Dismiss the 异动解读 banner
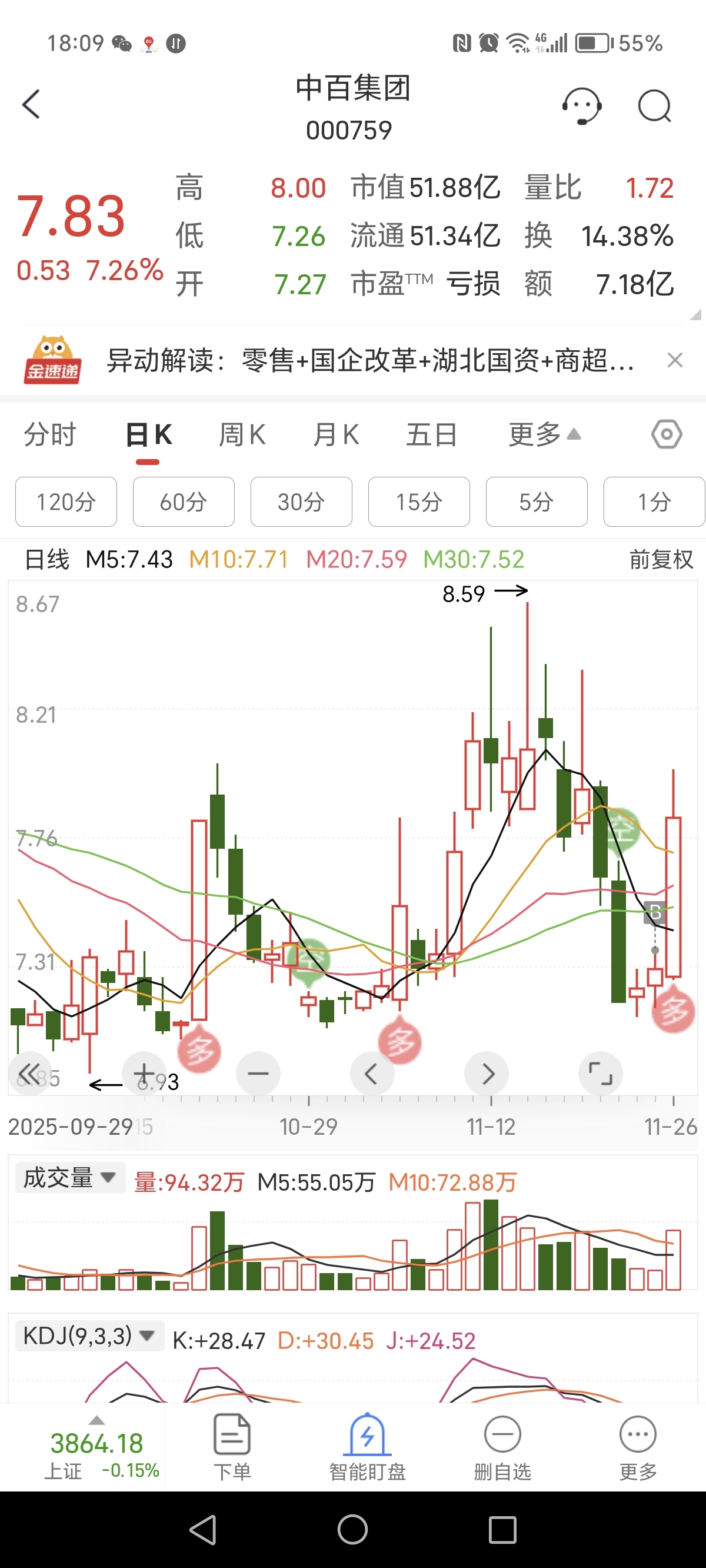This screenshot has width=706, height=1568. [x=674, y=360]
